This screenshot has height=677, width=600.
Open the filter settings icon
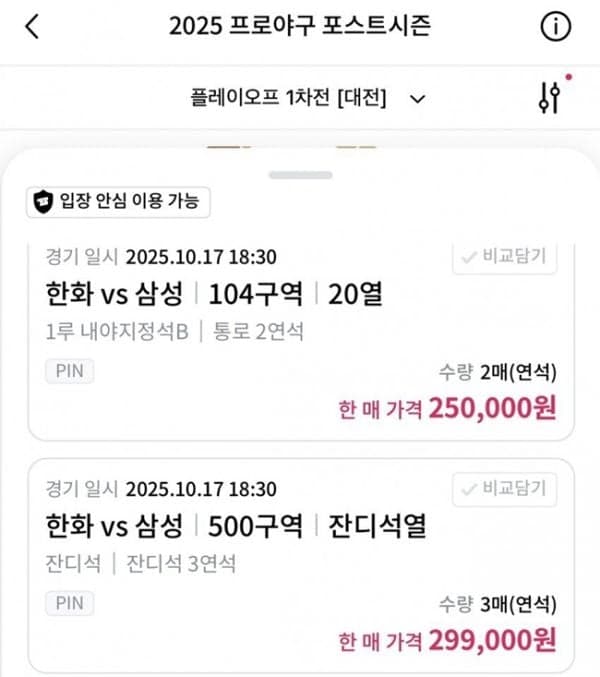click(549, 97)
